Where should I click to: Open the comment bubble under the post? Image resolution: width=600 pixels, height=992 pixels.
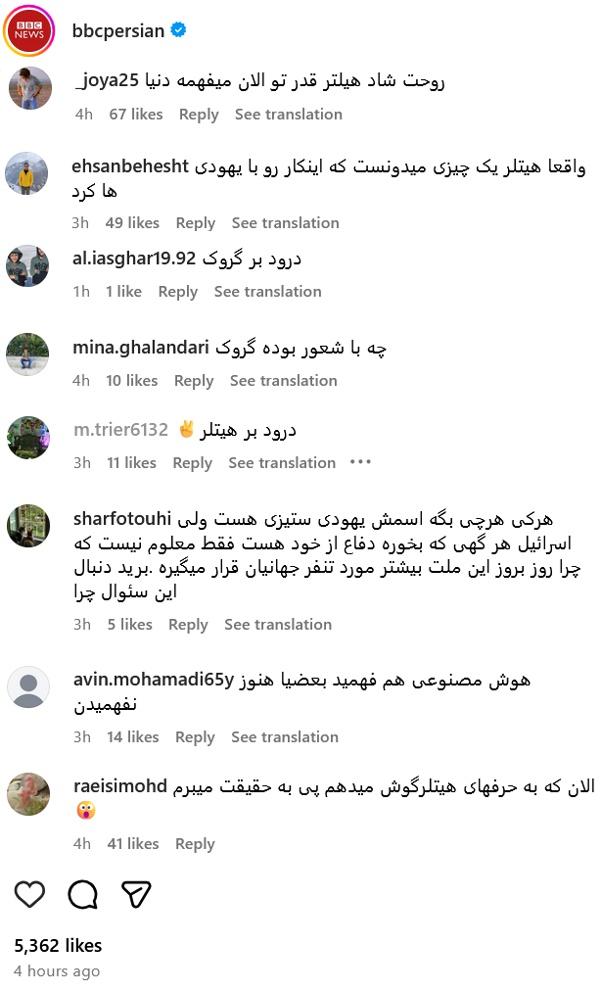[x=83, y=893]
